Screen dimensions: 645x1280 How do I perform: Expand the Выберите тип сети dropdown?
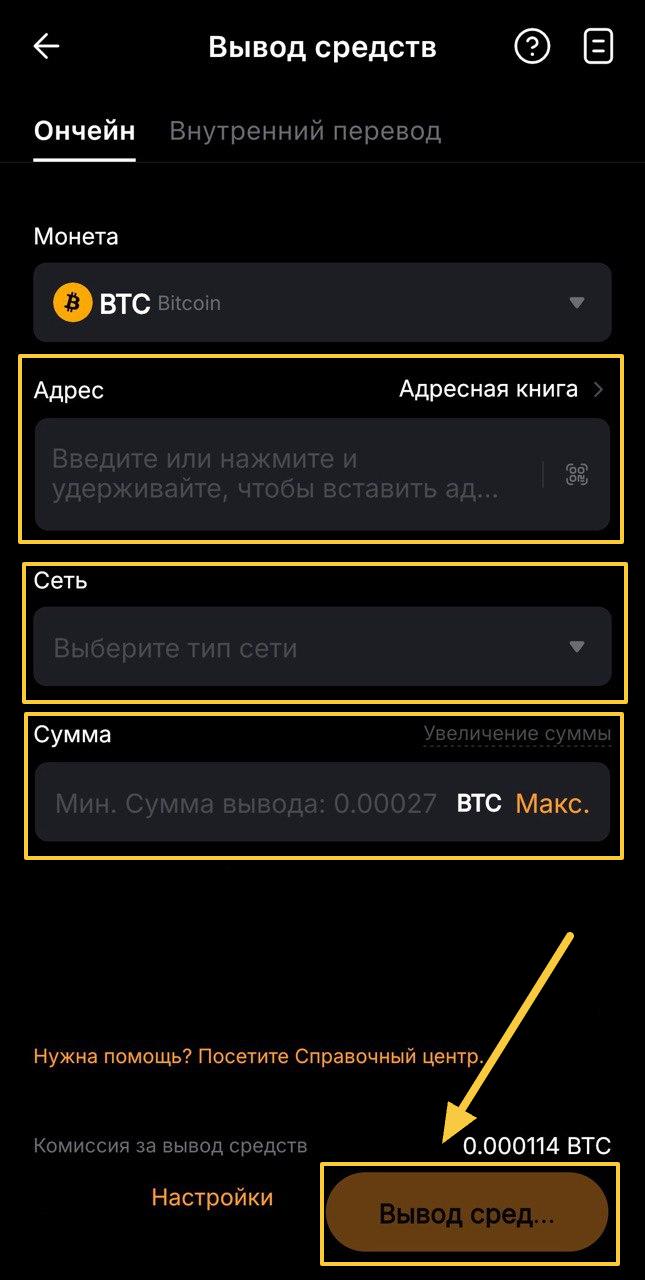pos(322,647)
